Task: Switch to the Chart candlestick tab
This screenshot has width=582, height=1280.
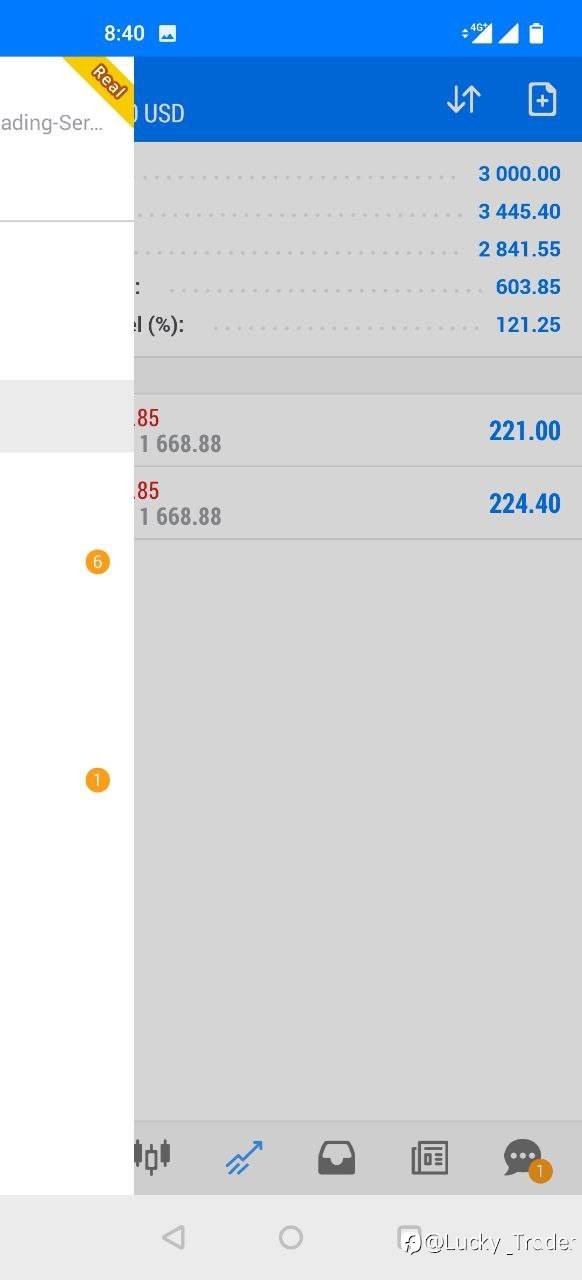Action: coord(152,1156)
